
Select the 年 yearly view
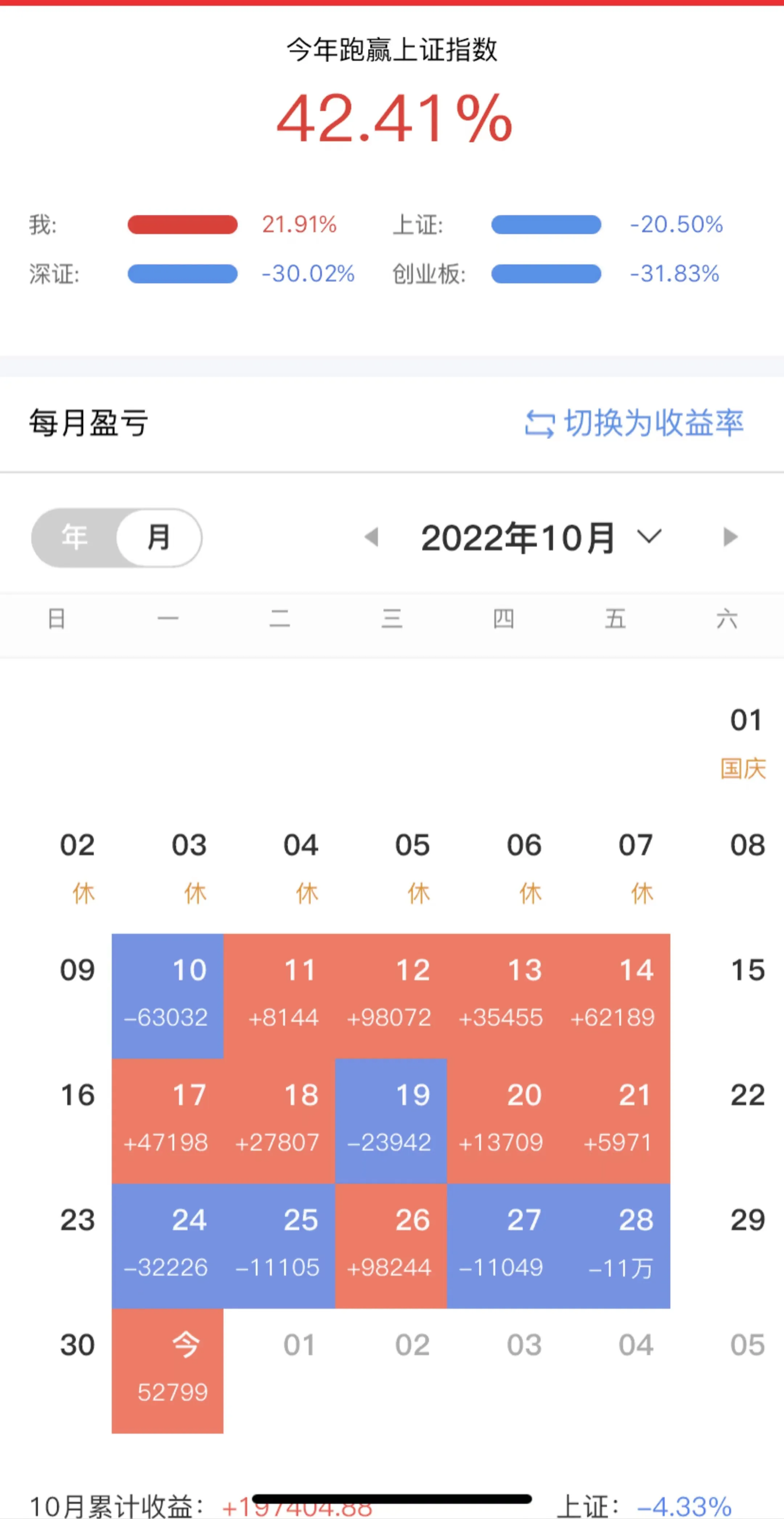click(74, 538)
